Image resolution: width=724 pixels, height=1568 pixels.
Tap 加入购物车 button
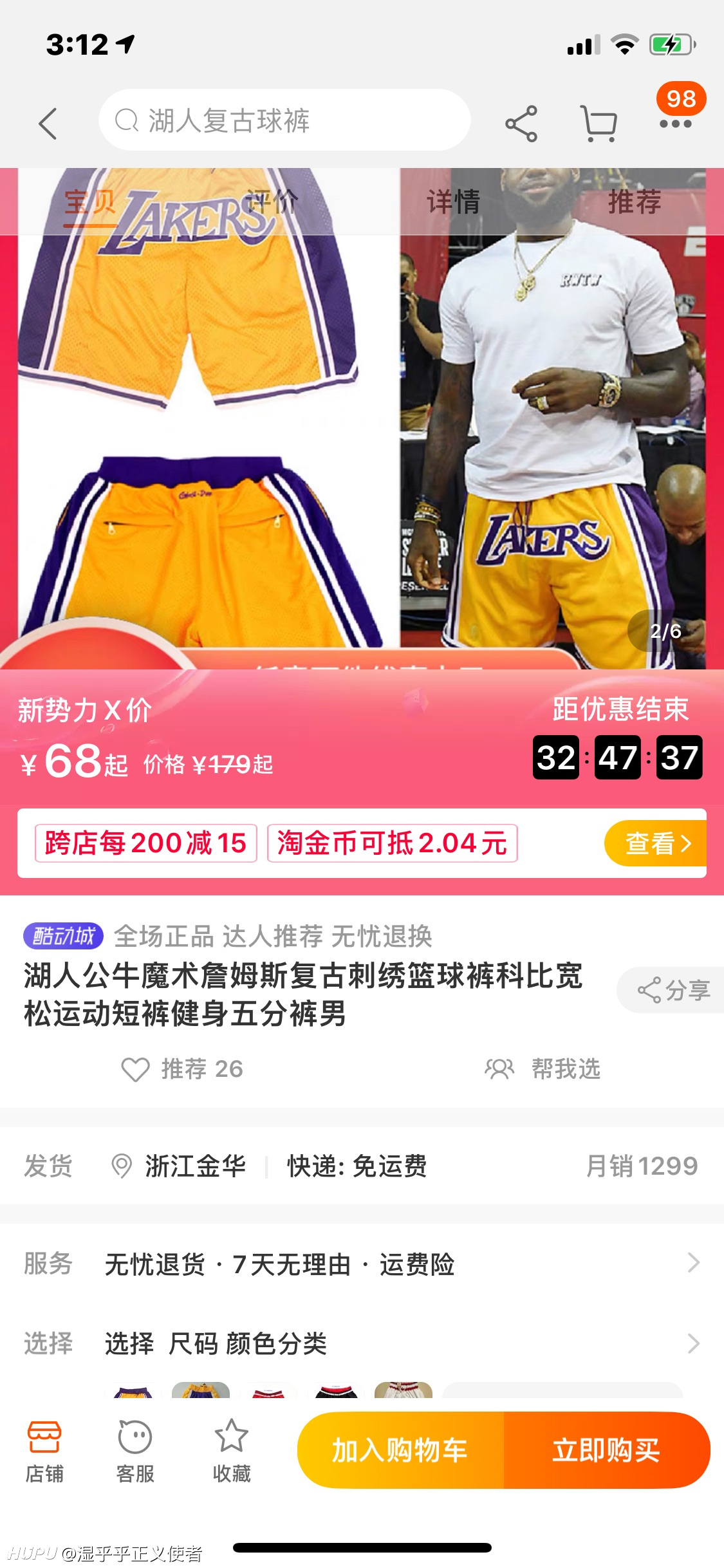pos(400,1450)
